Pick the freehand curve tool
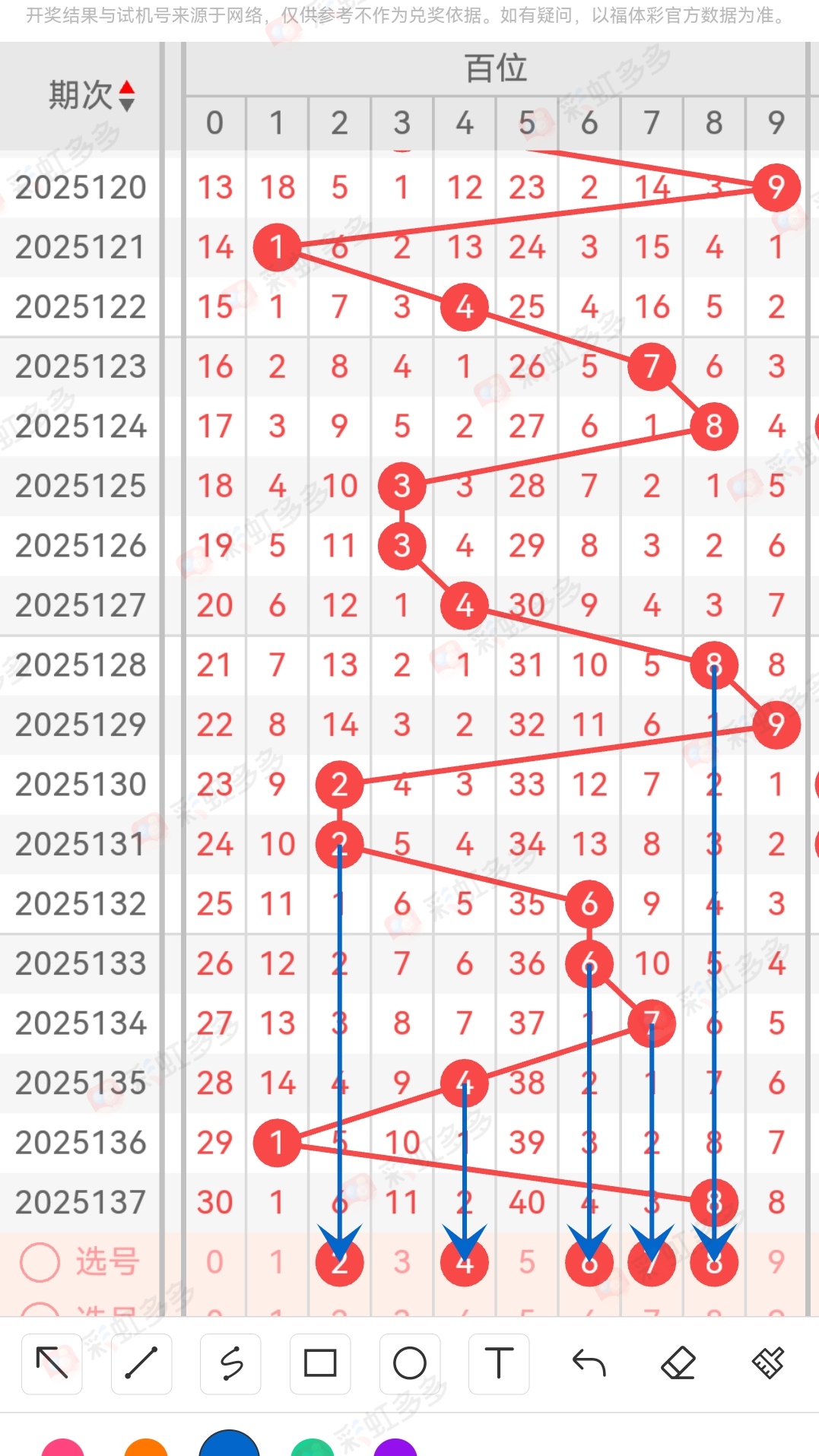Viewport: 819px width, 1456px height. point(230,1363)
